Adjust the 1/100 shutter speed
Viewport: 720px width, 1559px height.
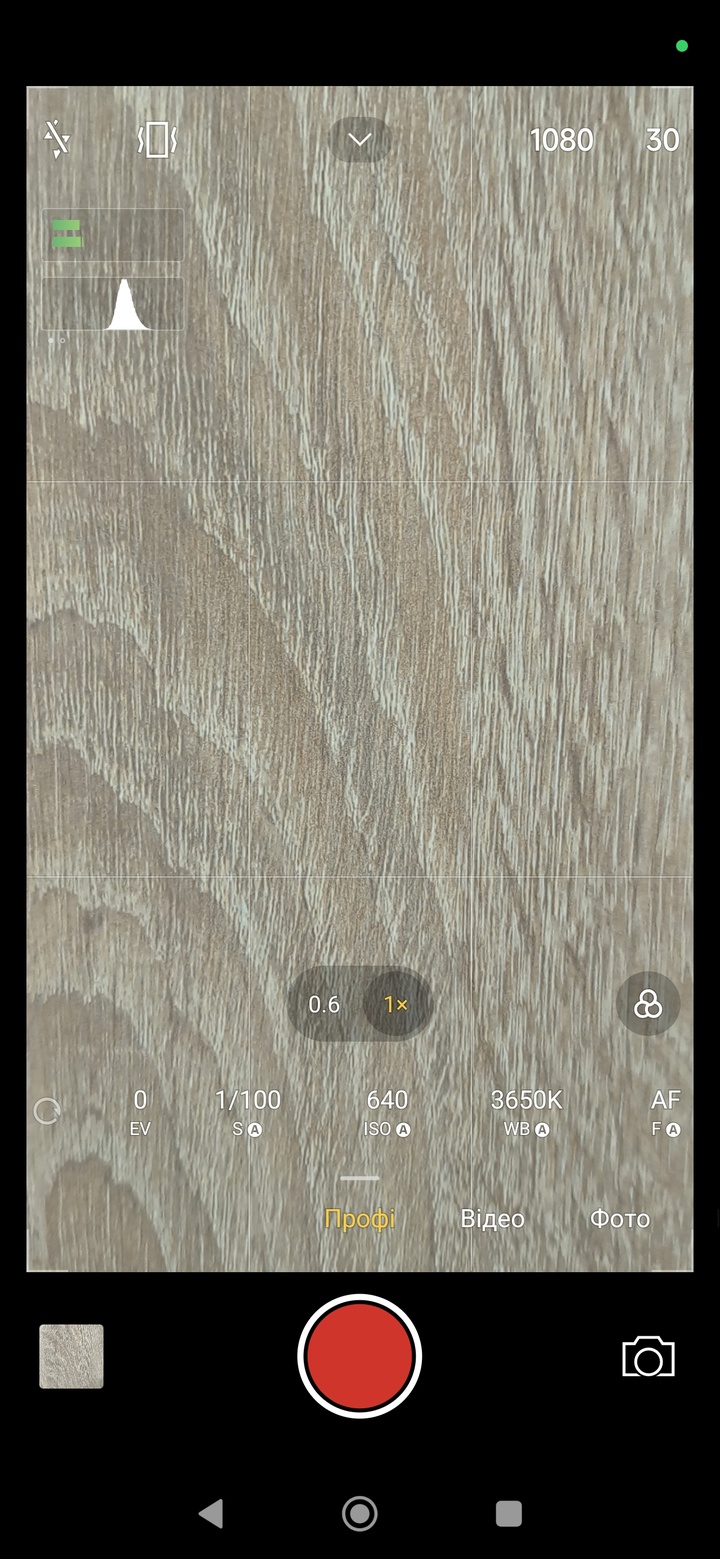coord(248,1112)
